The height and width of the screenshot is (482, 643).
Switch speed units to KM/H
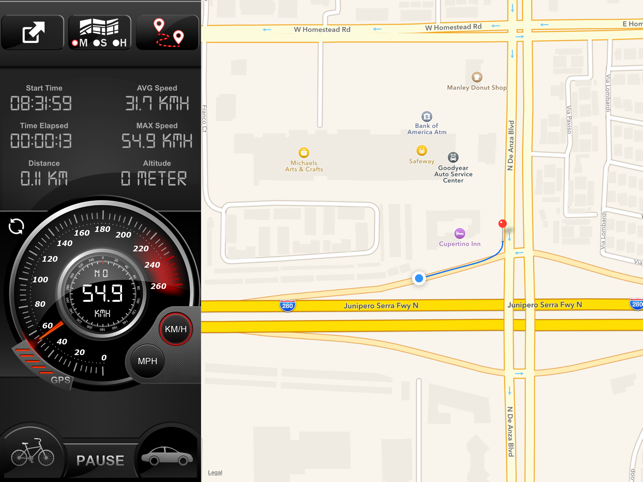coord(176,328)
